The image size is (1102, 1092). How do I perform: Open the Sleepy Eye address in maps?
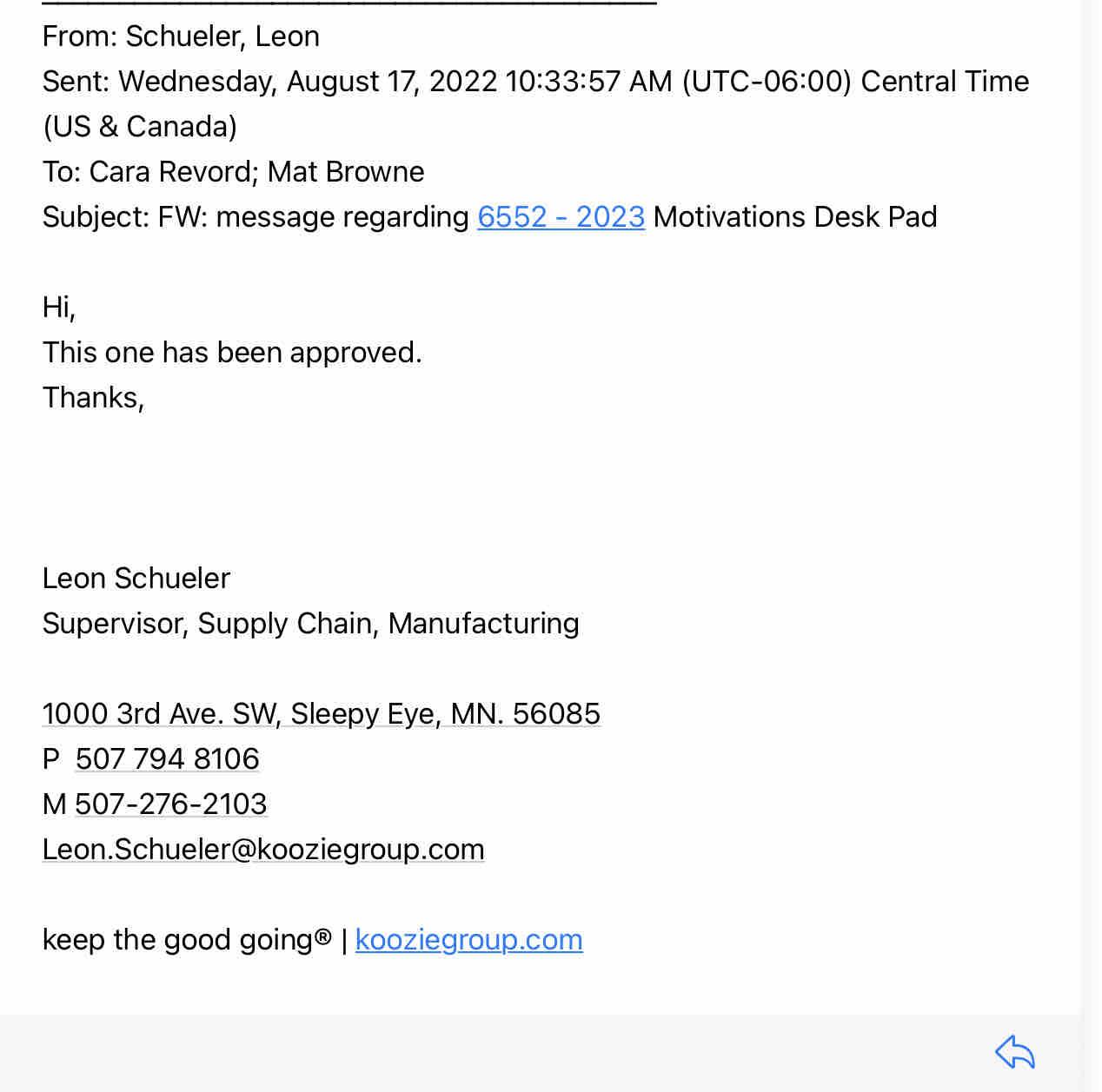pyautogui.click(x=321, y=714)
